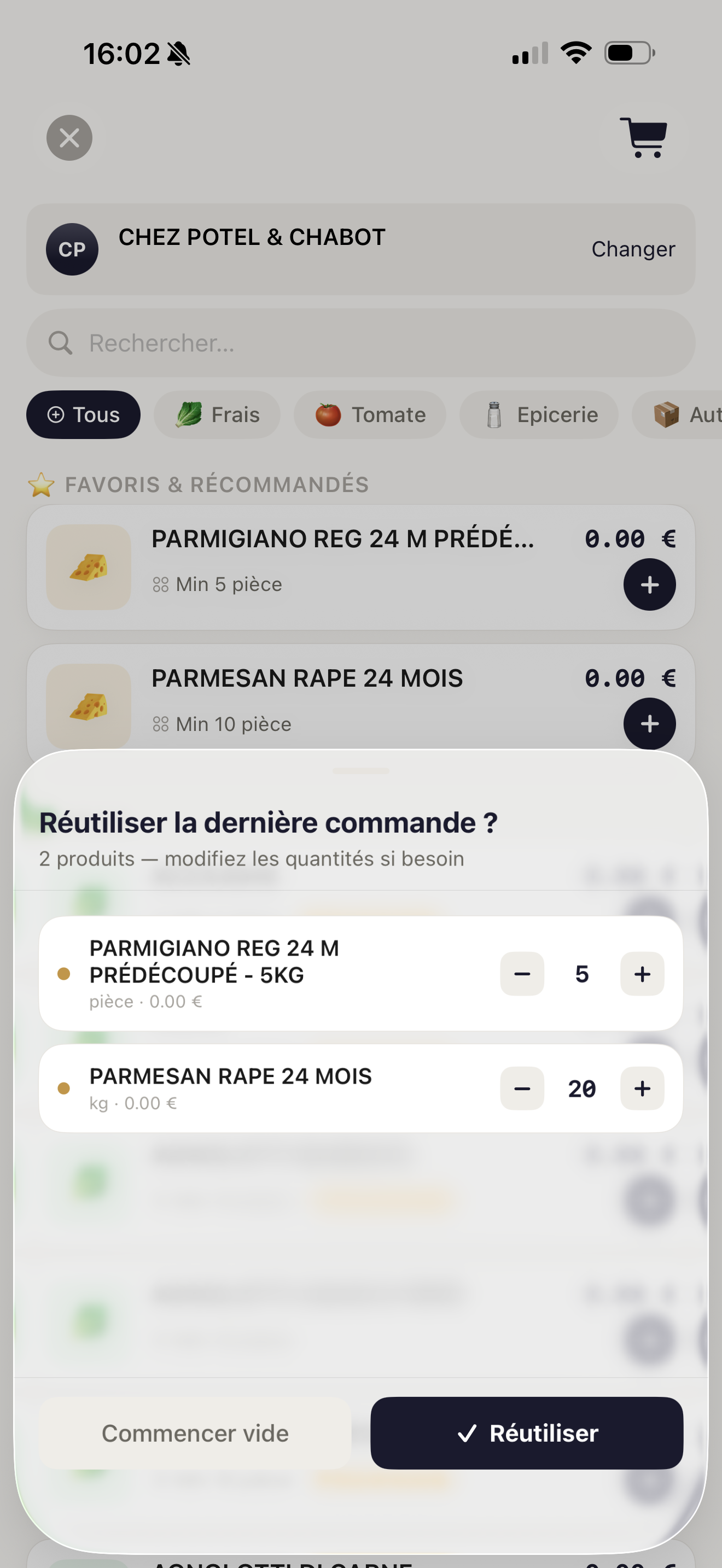Image resolution: width=722 pixels, height=1568 pixels.
Task: Toggle the Tomate filter chip
Action: 370,414
